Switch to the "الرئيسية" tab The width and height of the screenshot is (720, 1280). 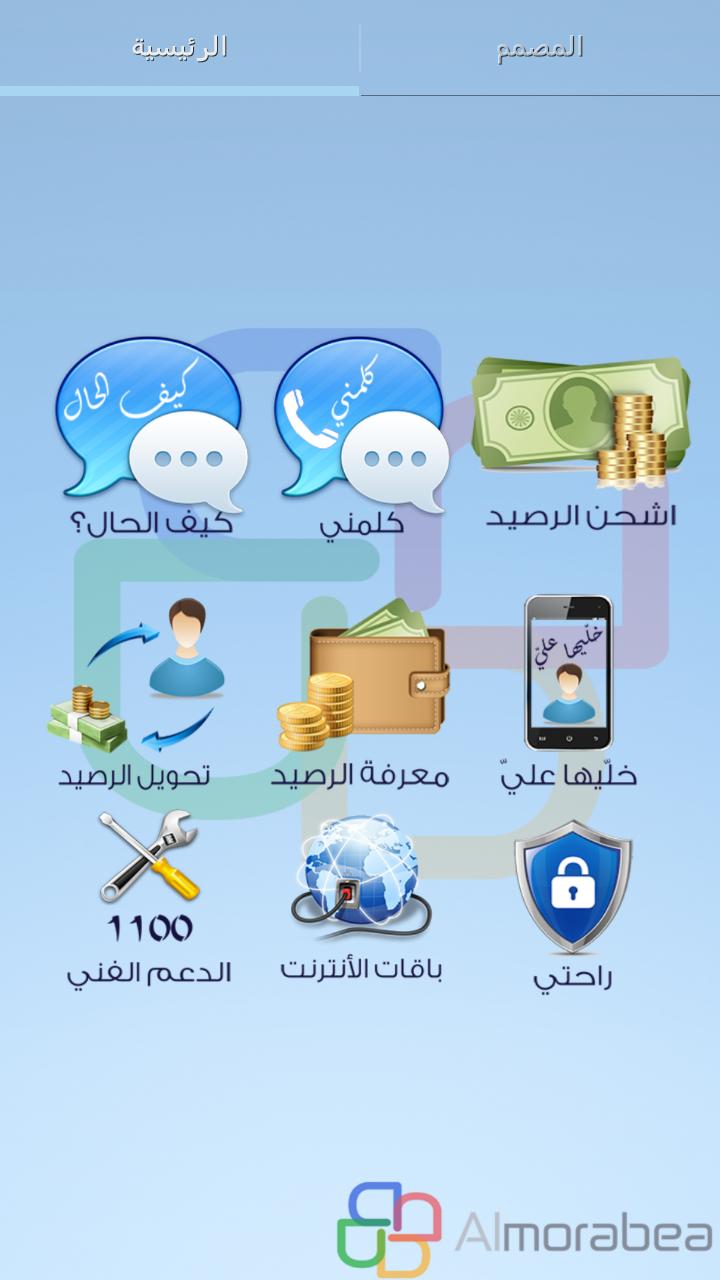[x=180, y=45]
